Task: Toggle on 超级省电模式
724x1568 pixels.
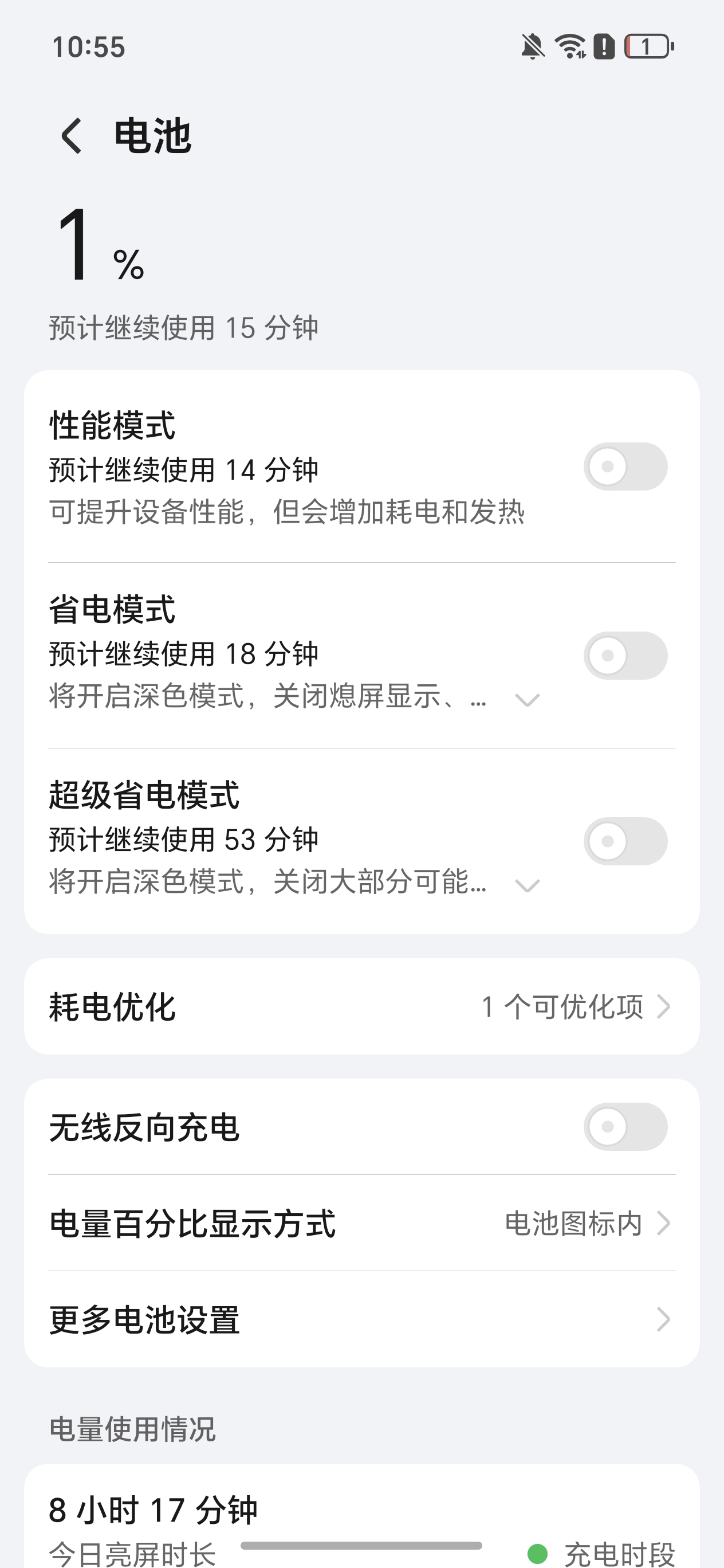Action: [625, 841]
